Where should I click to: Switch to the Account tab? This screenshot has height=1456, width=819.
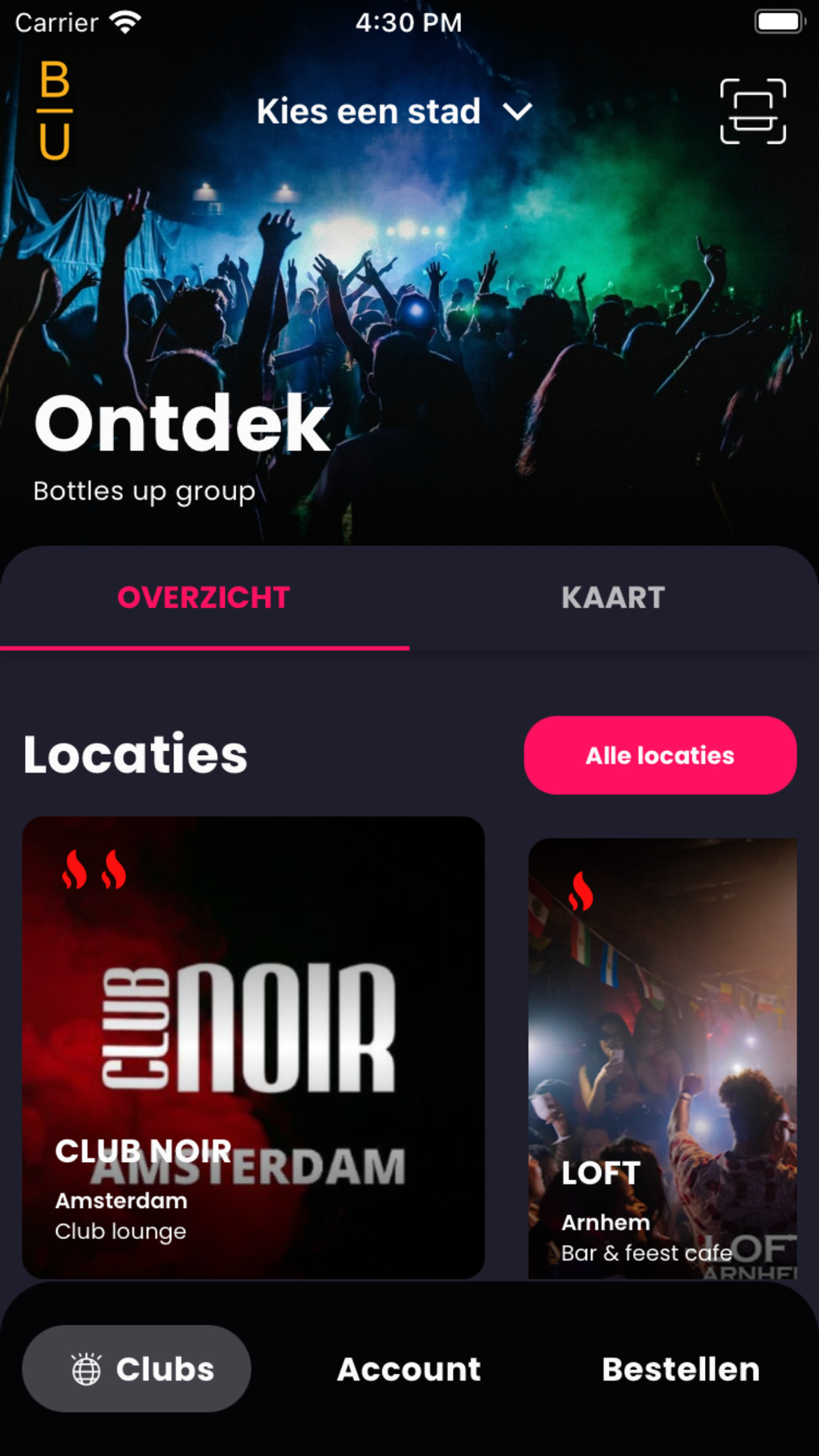(x=409, y=1368)
